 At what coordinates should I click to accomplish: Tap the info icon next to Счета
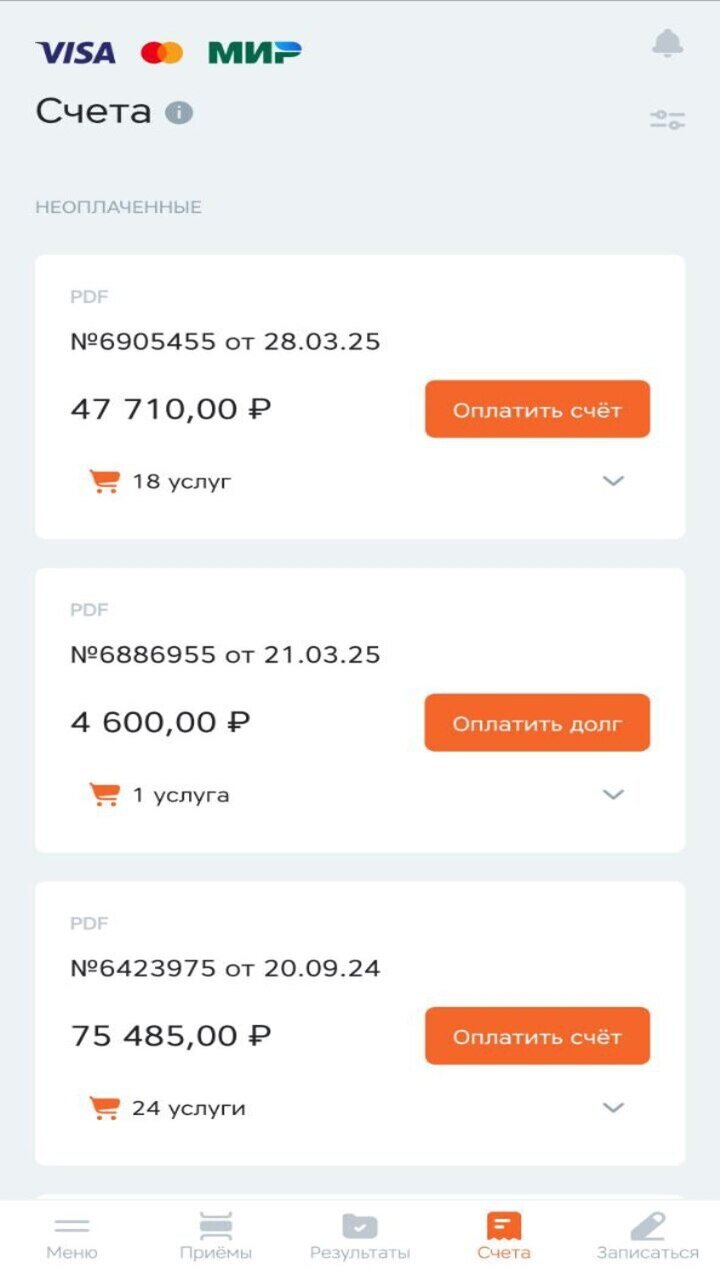coord(179,112)
